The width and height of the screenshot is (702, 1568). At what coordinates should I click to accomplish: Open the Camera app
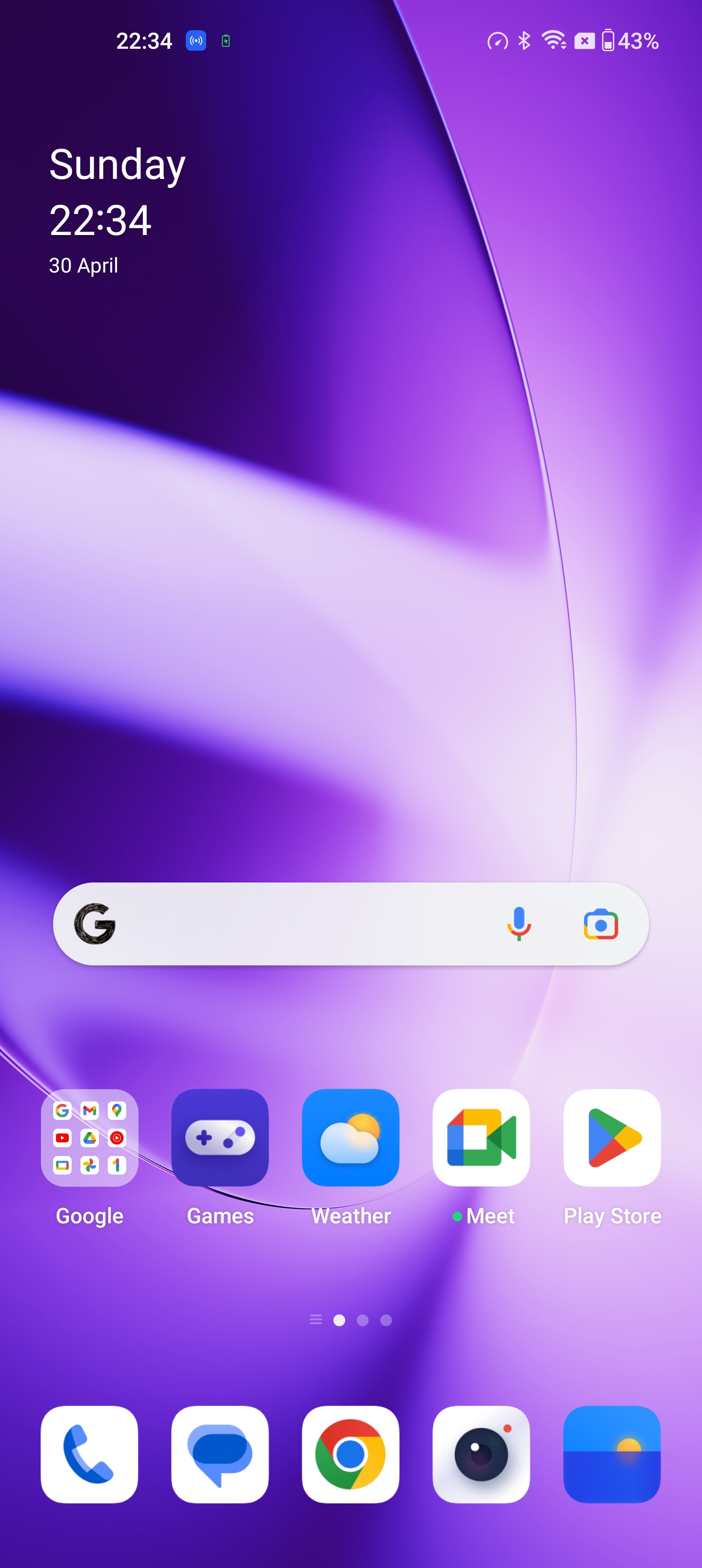[x=481, y=1453]
